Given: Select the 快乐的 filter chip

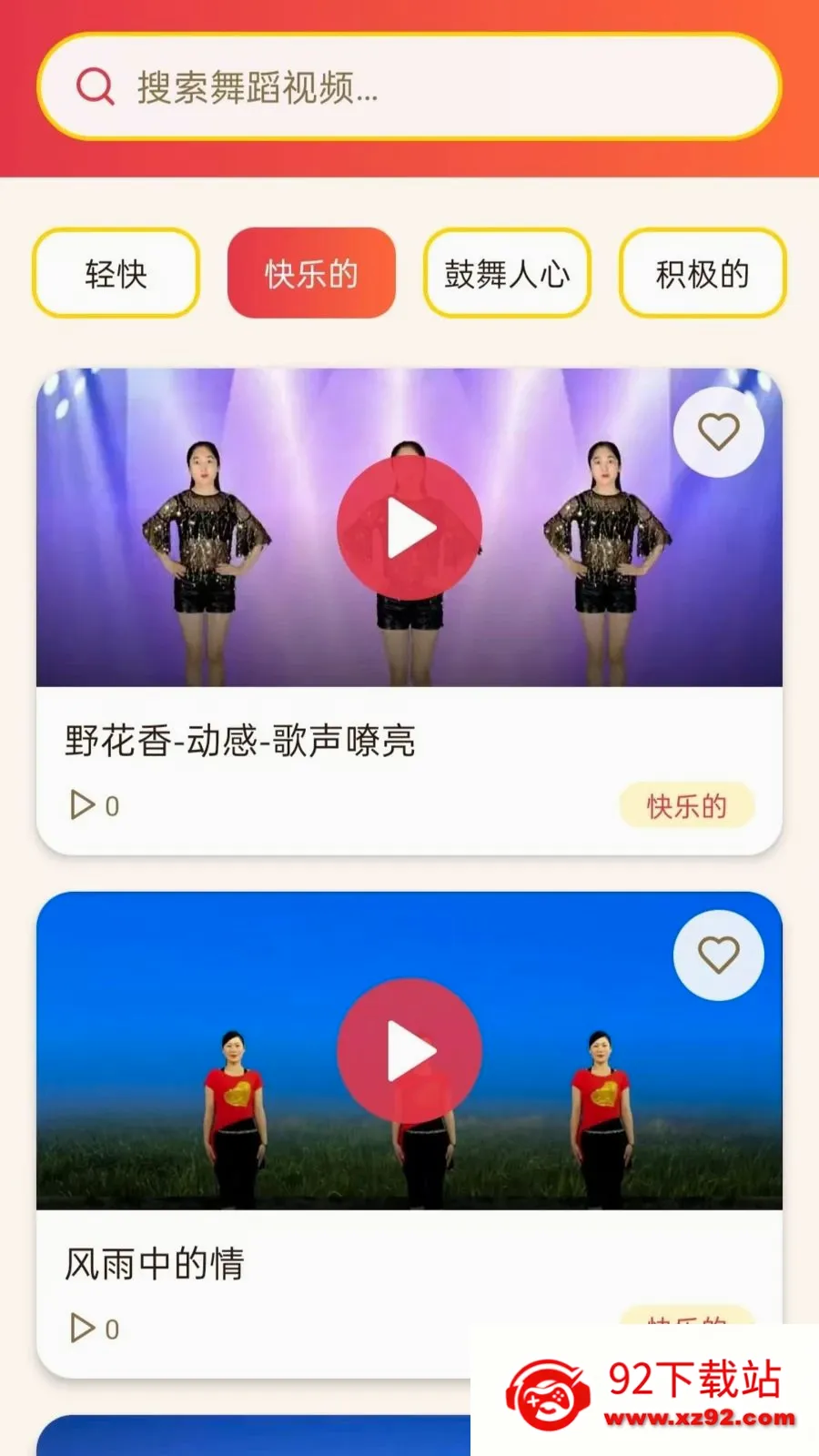Looking at the screenshot, I should (311, 273).
